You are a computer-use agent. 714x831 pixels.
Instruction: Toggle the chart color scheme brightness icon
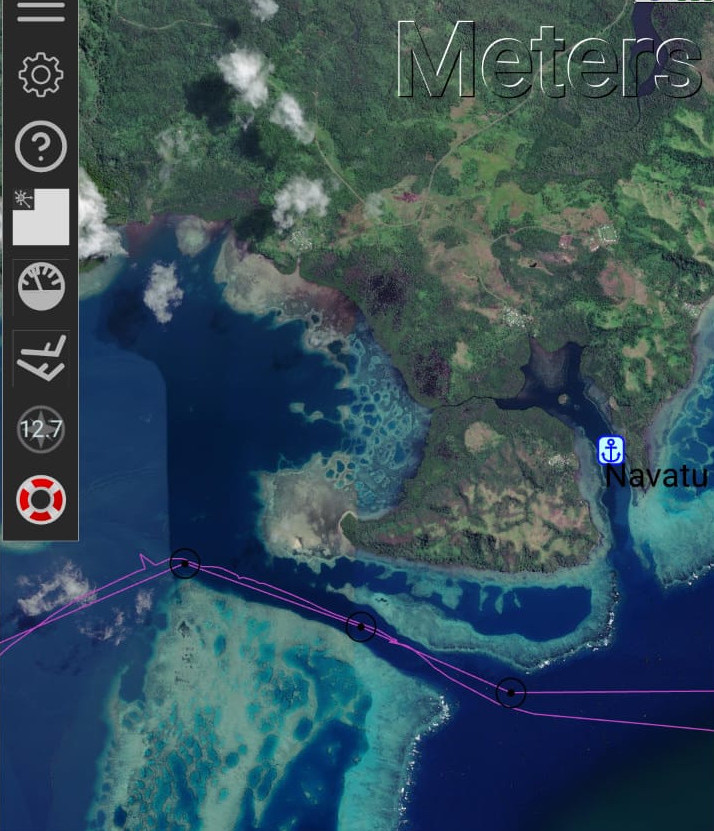[x=40, y=216]
